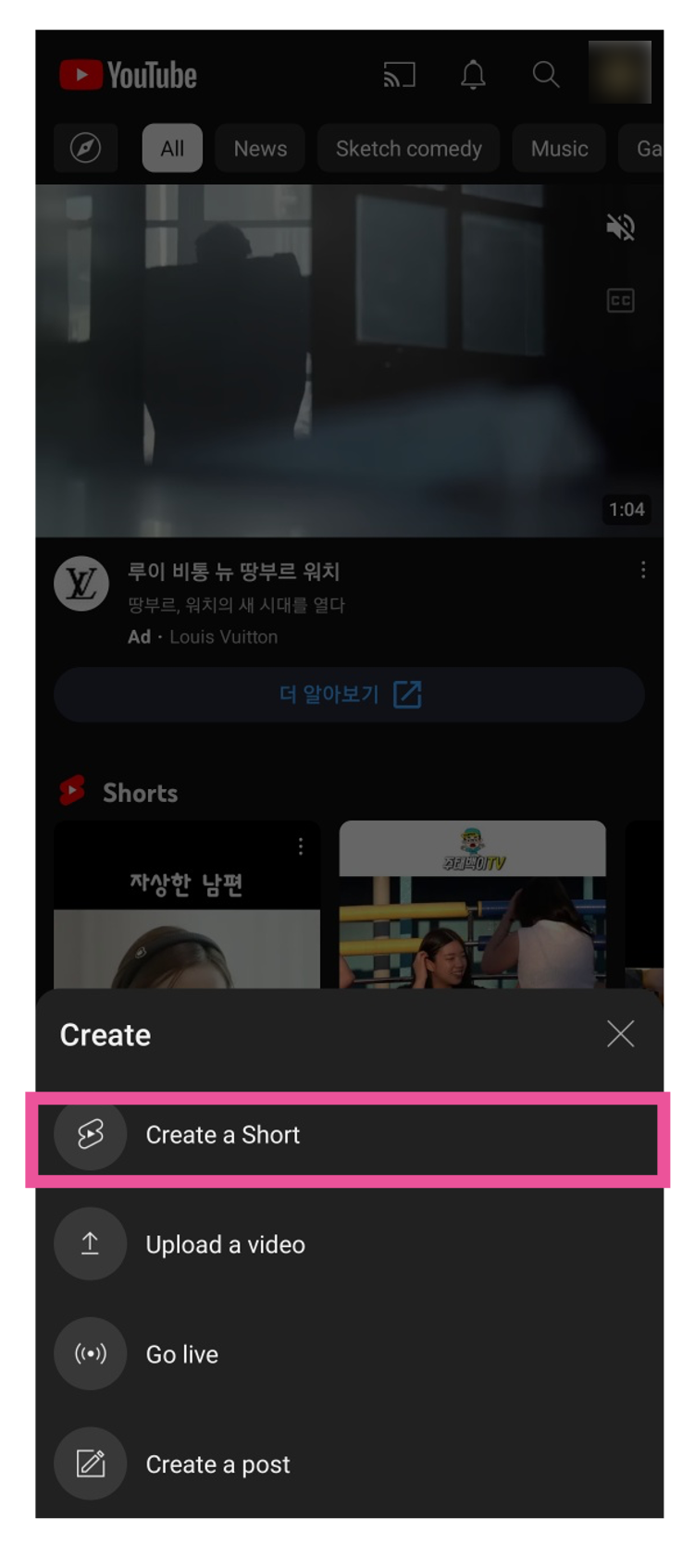Toggle closed captions on the video
This screenshot has width=695, height=1568.
pos(620,301)
